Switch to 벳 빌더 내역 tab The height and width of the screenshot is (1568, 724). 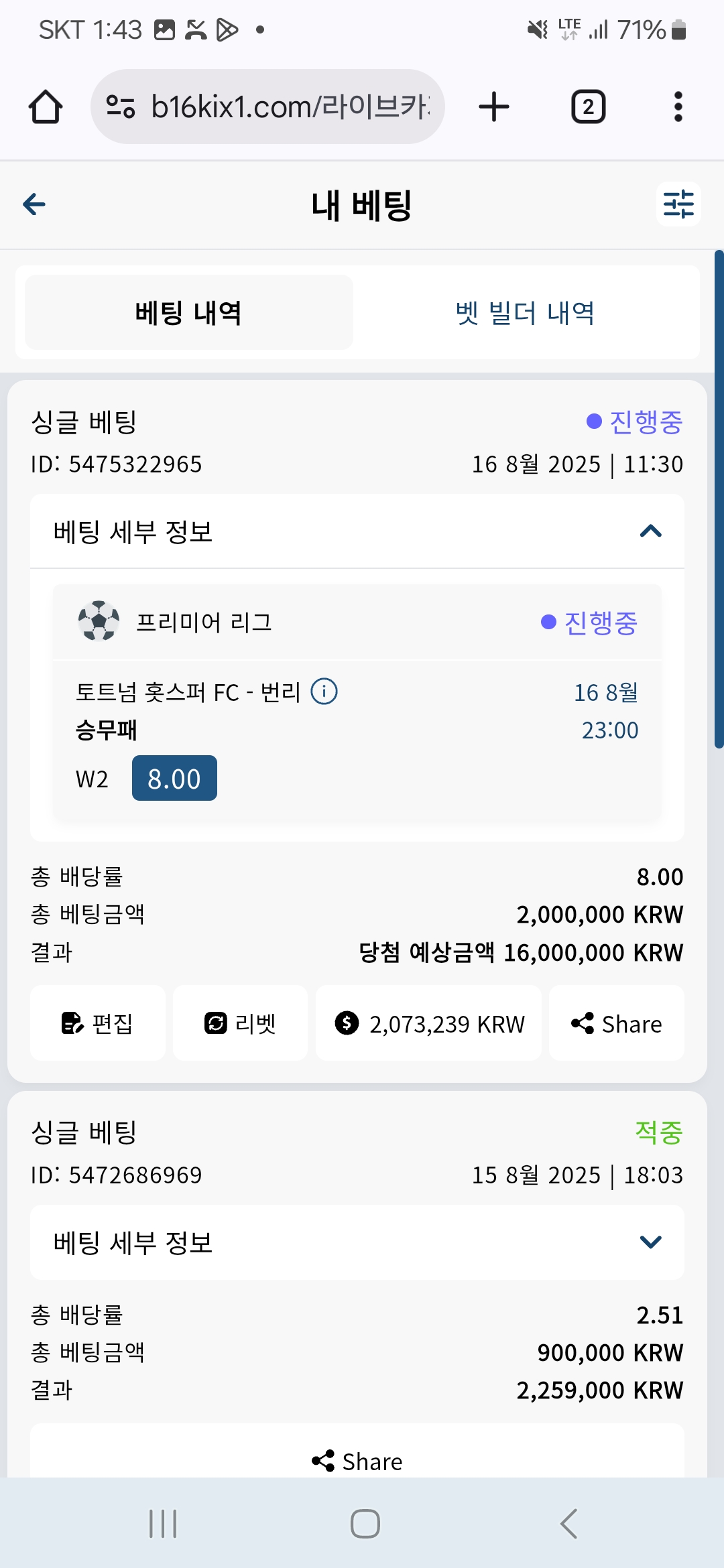(x=526, y=312)
